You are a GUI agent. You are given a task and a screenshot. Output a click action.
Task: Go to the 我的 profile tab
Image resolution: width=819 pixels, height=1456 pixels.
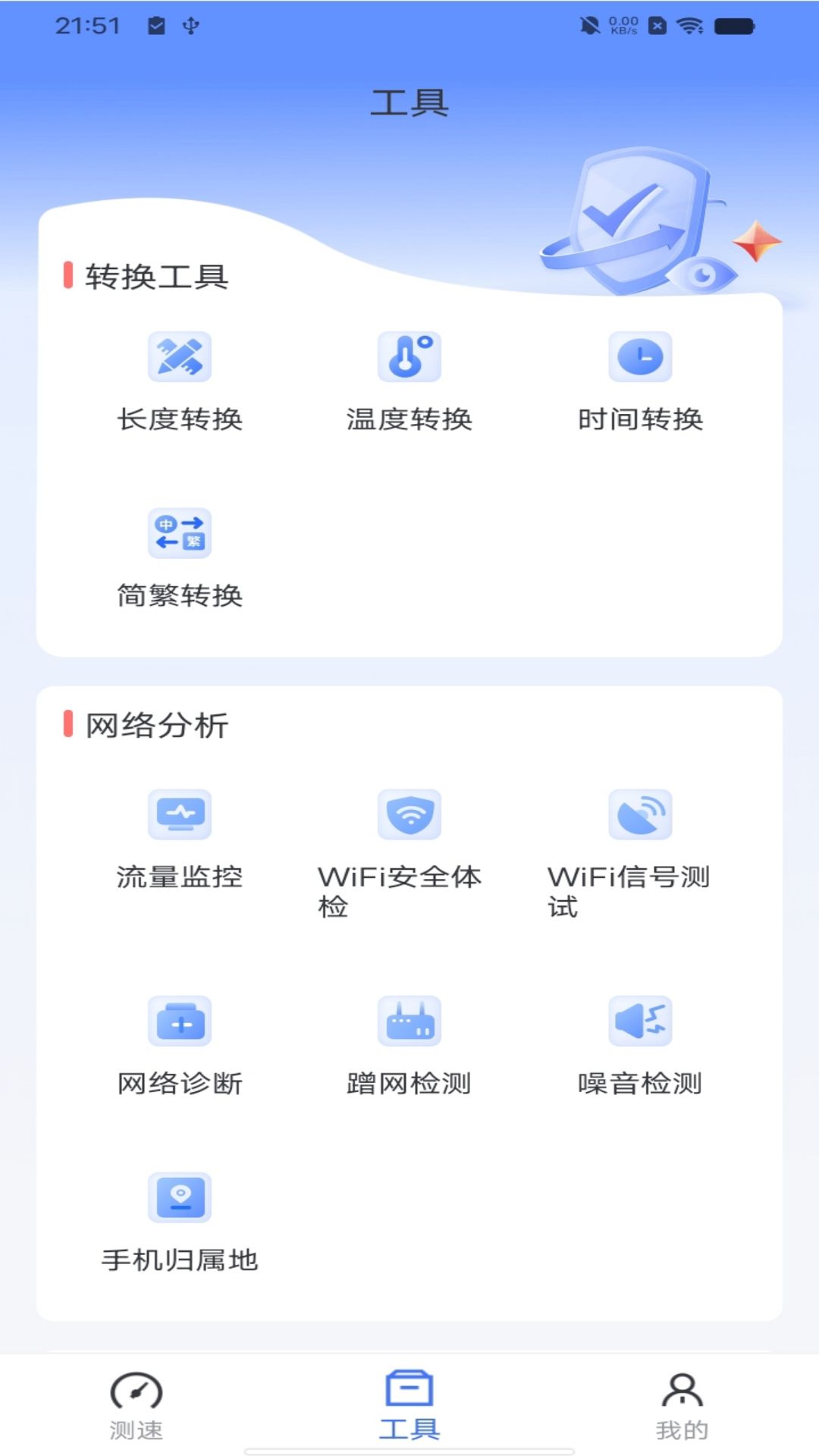point(682,1405)
